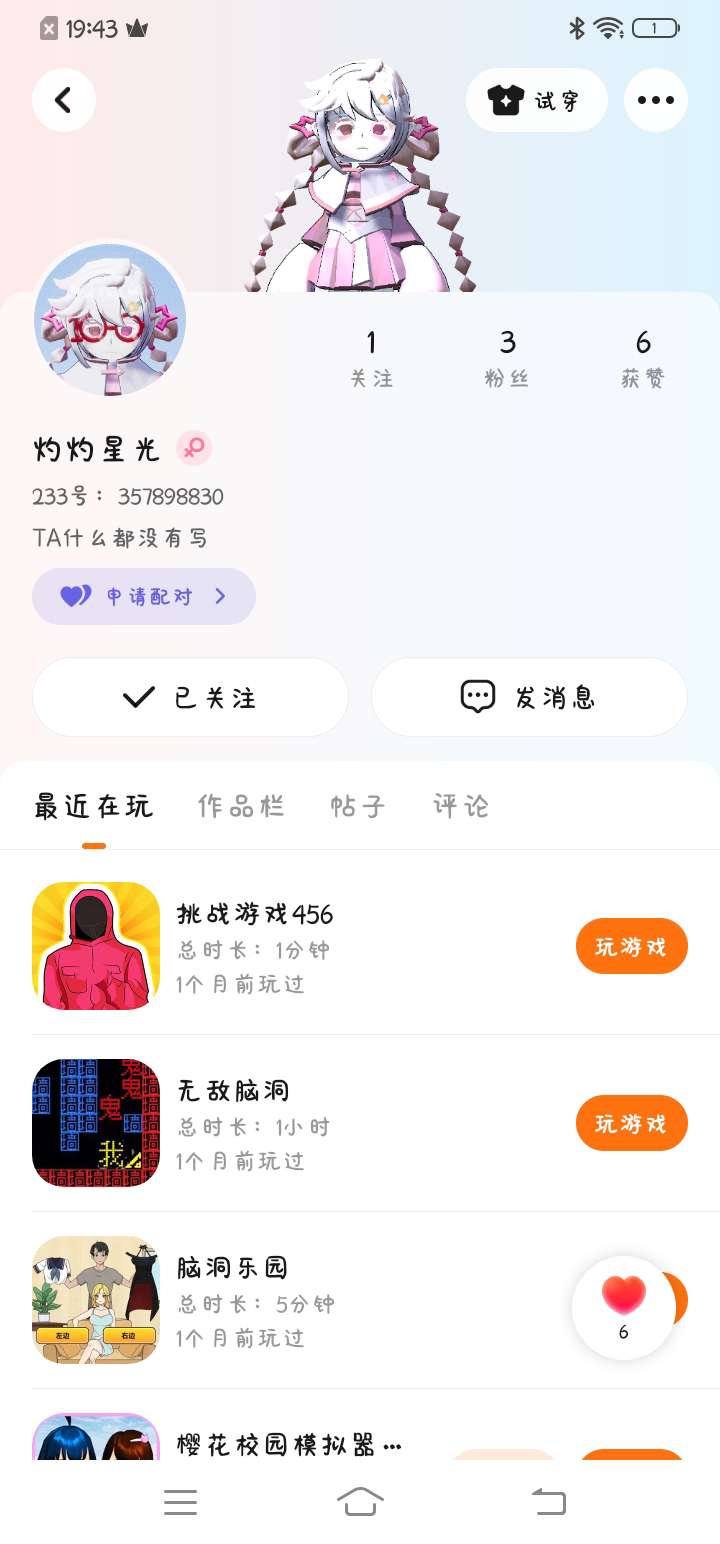
Task: Tap the 试穿 try-on button
Action: 536,100
